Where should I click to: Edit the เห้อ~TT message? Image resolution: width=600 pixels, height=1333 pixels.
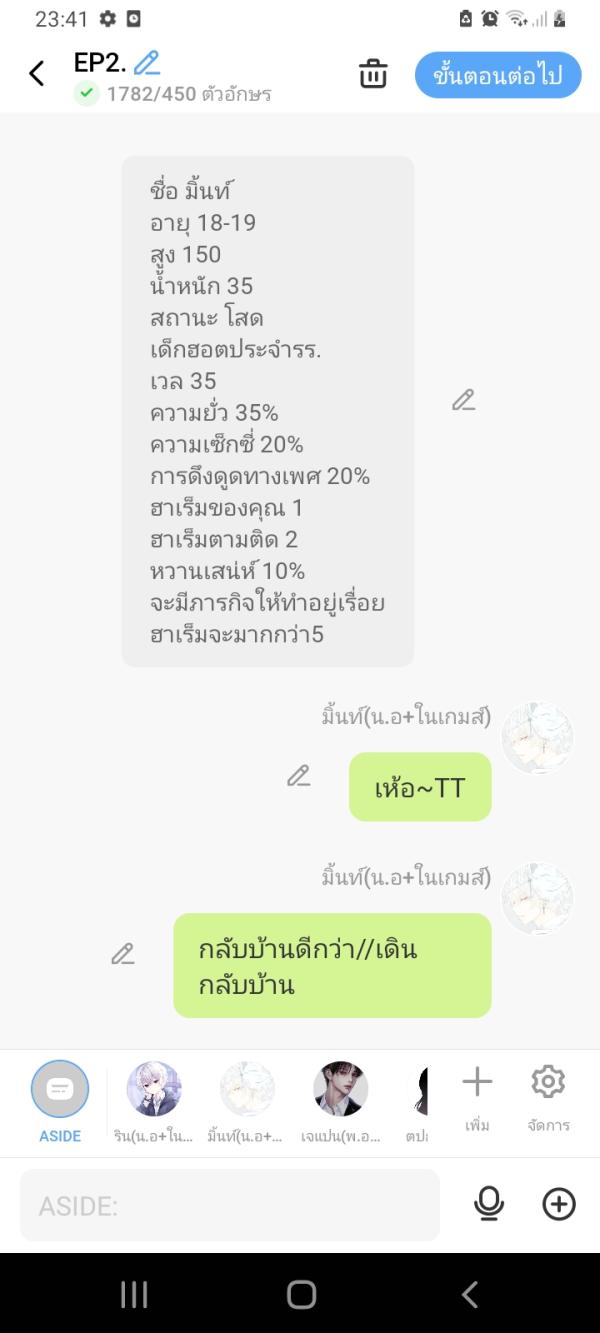[x=298, y=776]
